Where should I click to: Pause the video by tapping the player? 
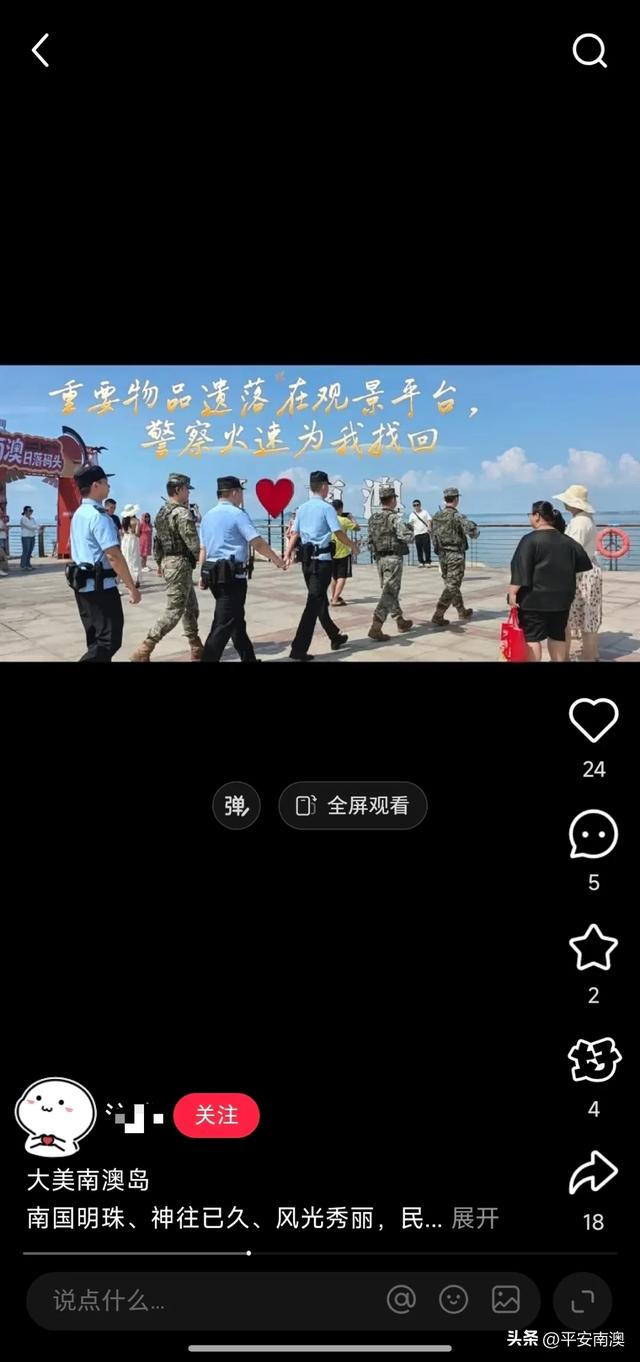[320, 513]
